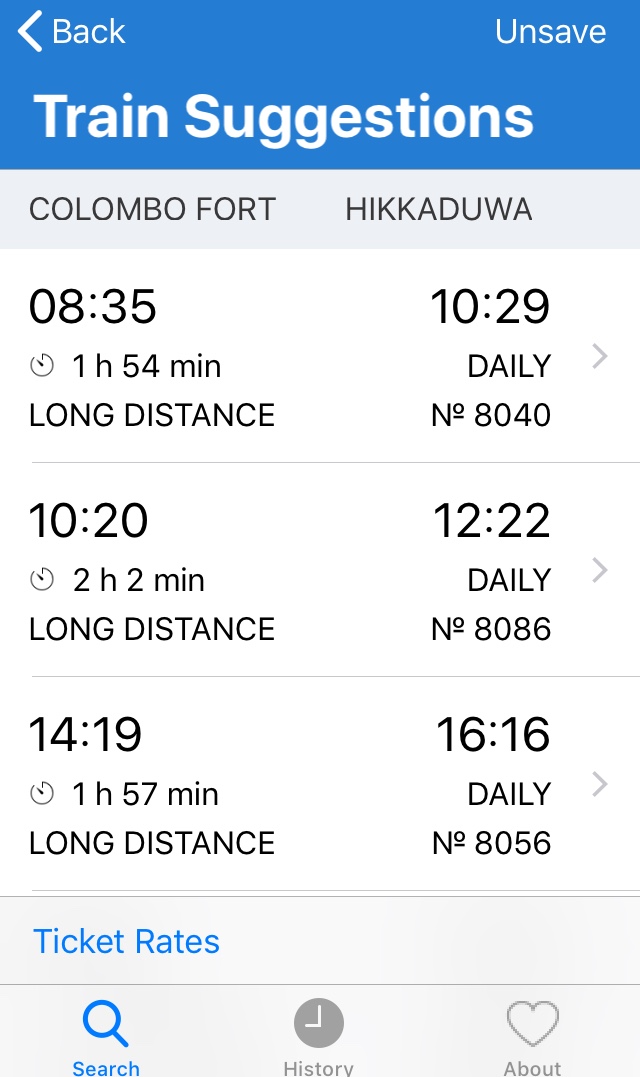
Task: Select the 10:20 train № 8086
Action: 320,571
